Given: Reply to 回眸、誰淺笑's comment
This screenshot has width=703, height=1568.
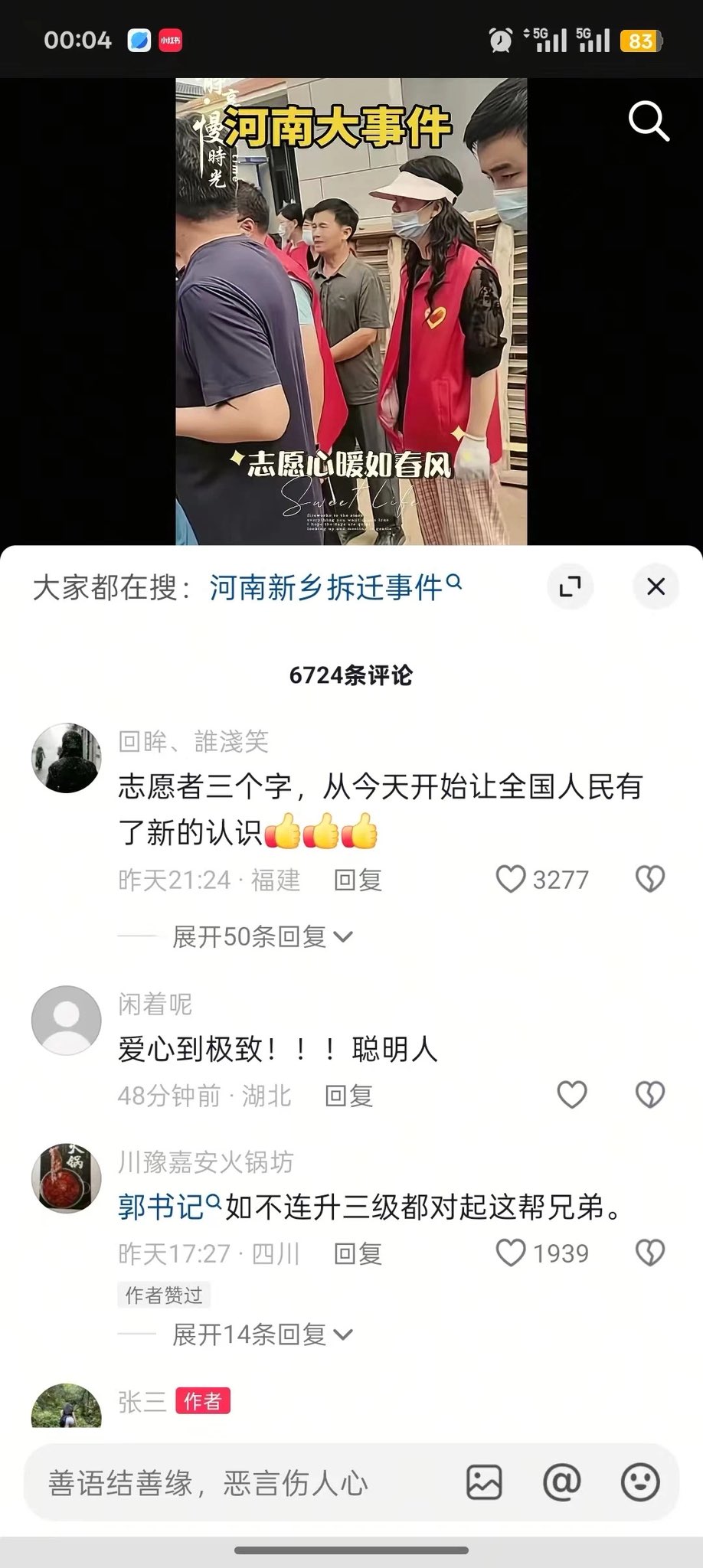Looking at the screenshot, I should (x=358, y=880).
